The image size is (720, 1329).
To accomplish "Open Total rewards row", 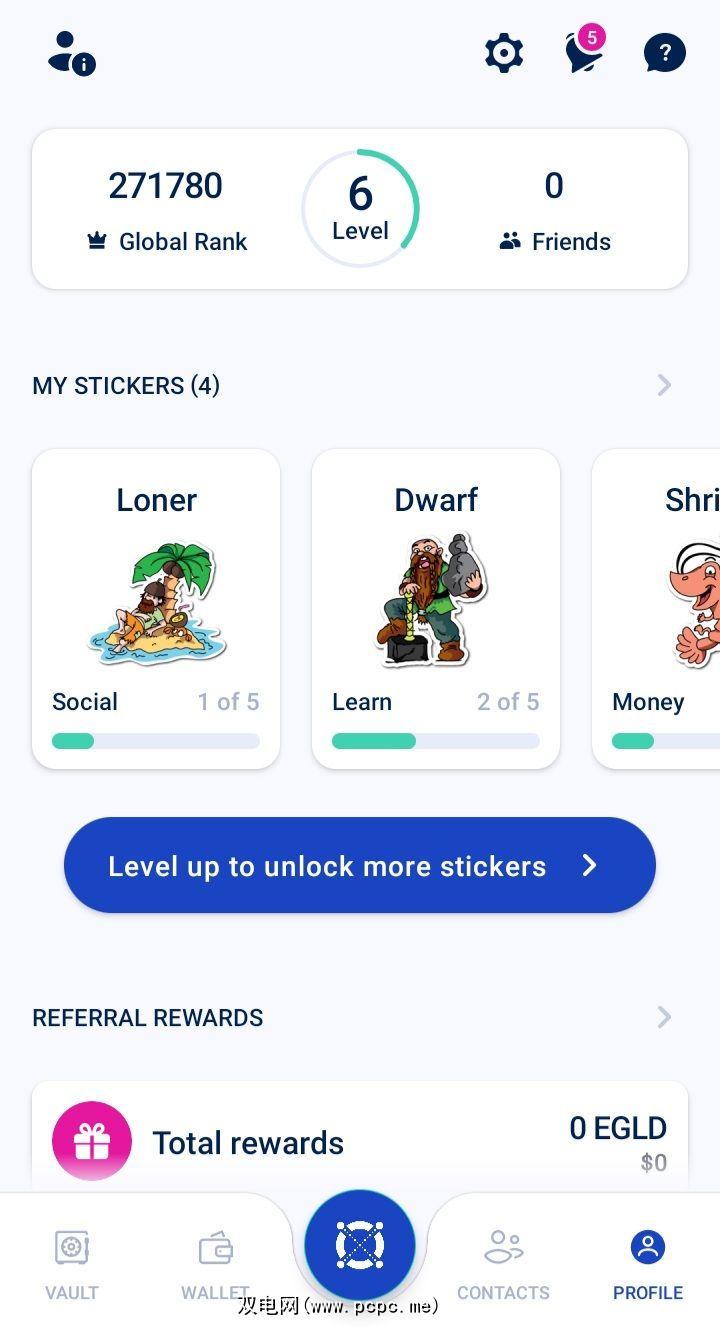I will coord(360,1142).
